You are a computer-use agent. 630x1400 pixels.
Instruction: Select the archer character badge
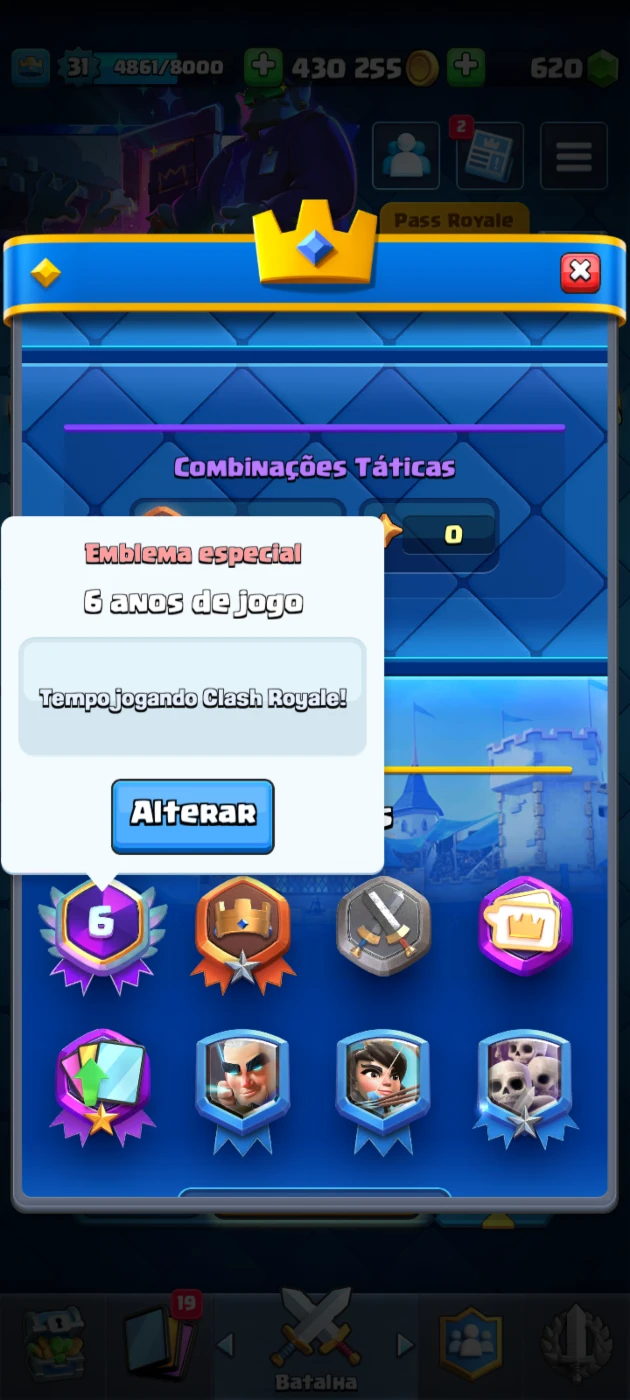(x=384, y=1090)
